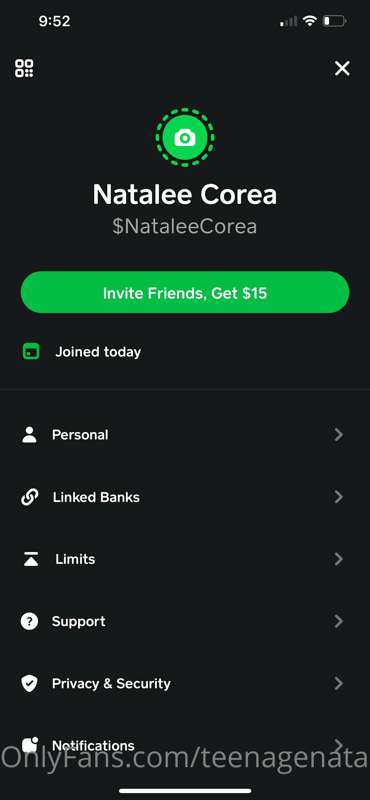The height and width of the screenshot is (800, 370).
Task: Open Notifications settings
Action: tap(185, 745)
